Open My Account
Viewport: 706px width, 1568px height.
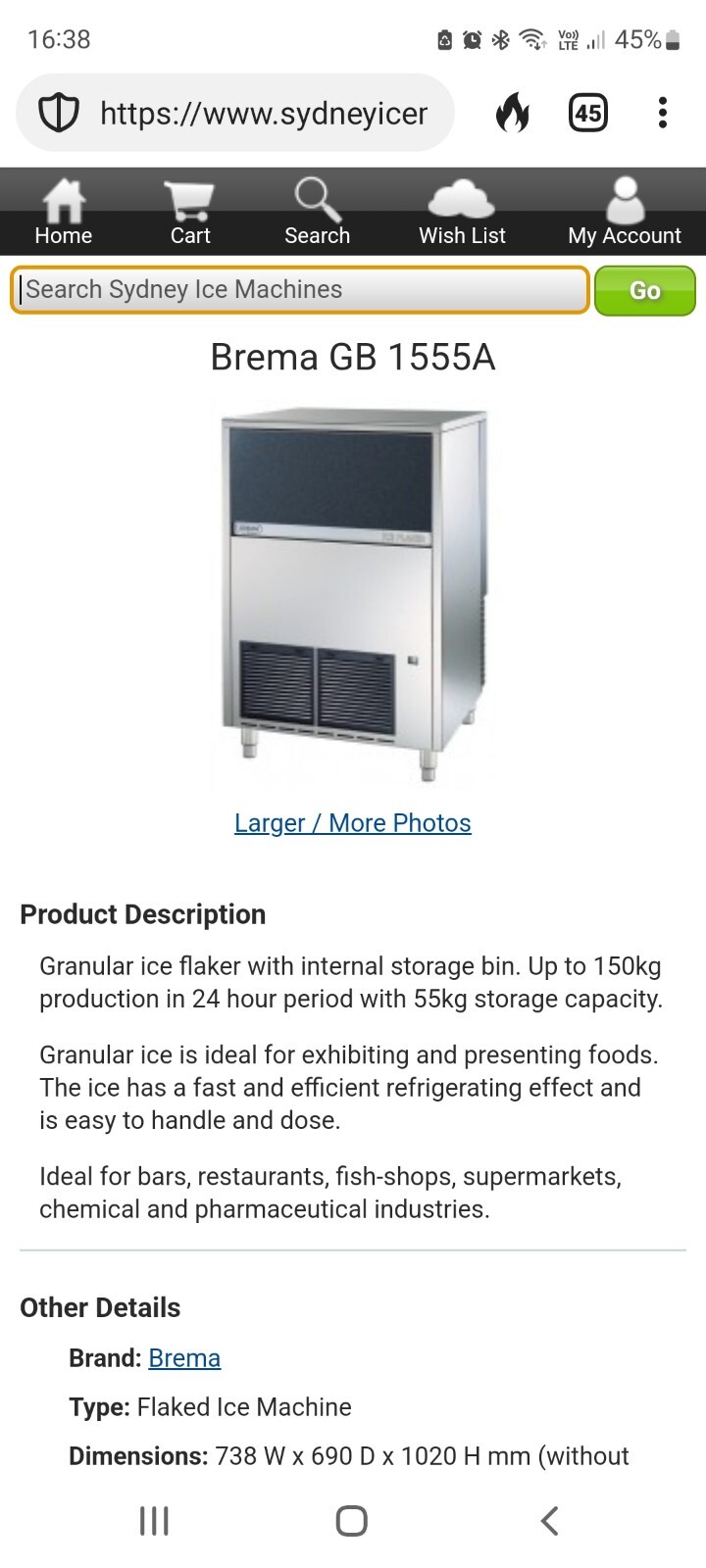(x=624, y=213)
